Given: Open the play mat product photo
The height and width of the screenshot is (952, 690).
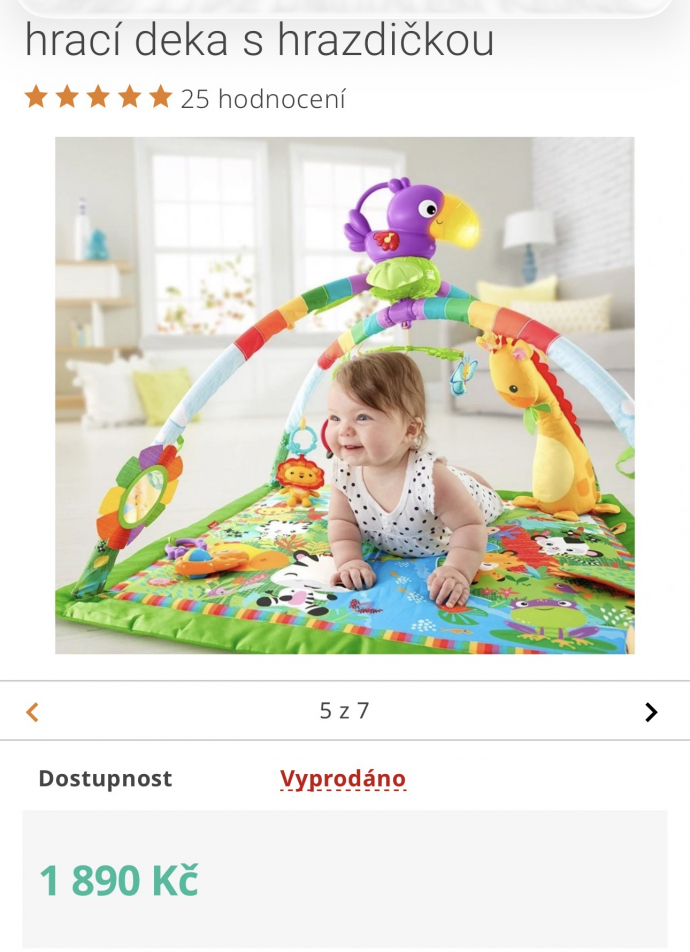Looking at the screenshot, I should [344, 395].
